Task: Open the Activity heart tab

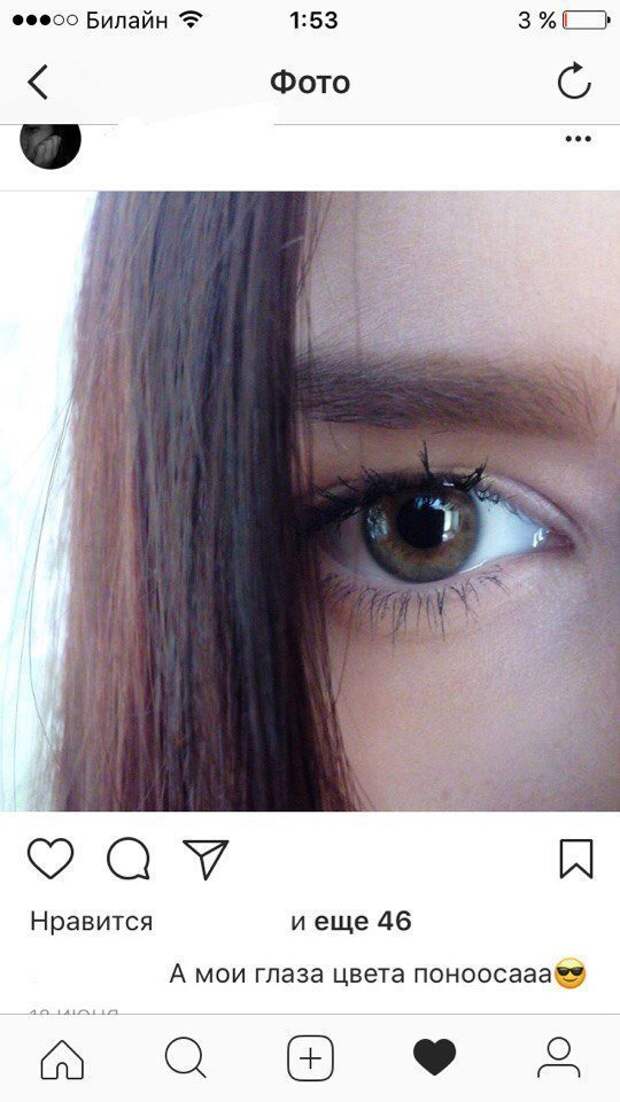Action: pyautogui.click(x=434, y=1058)
